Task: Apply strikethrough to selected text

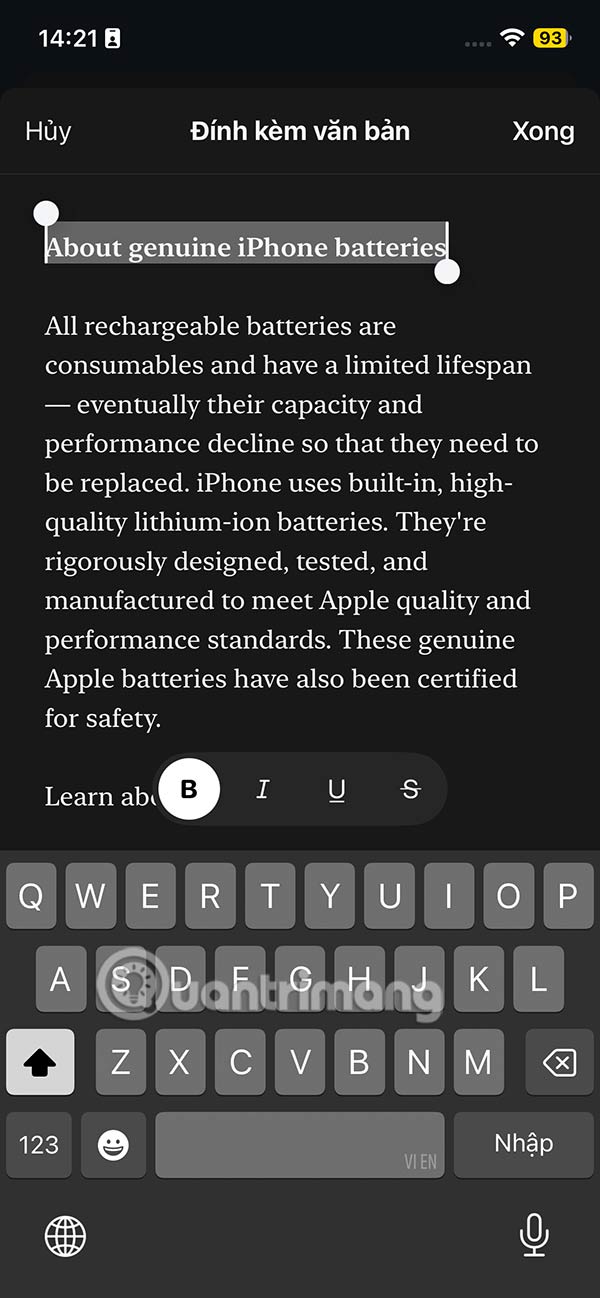Action: [410, 789]
